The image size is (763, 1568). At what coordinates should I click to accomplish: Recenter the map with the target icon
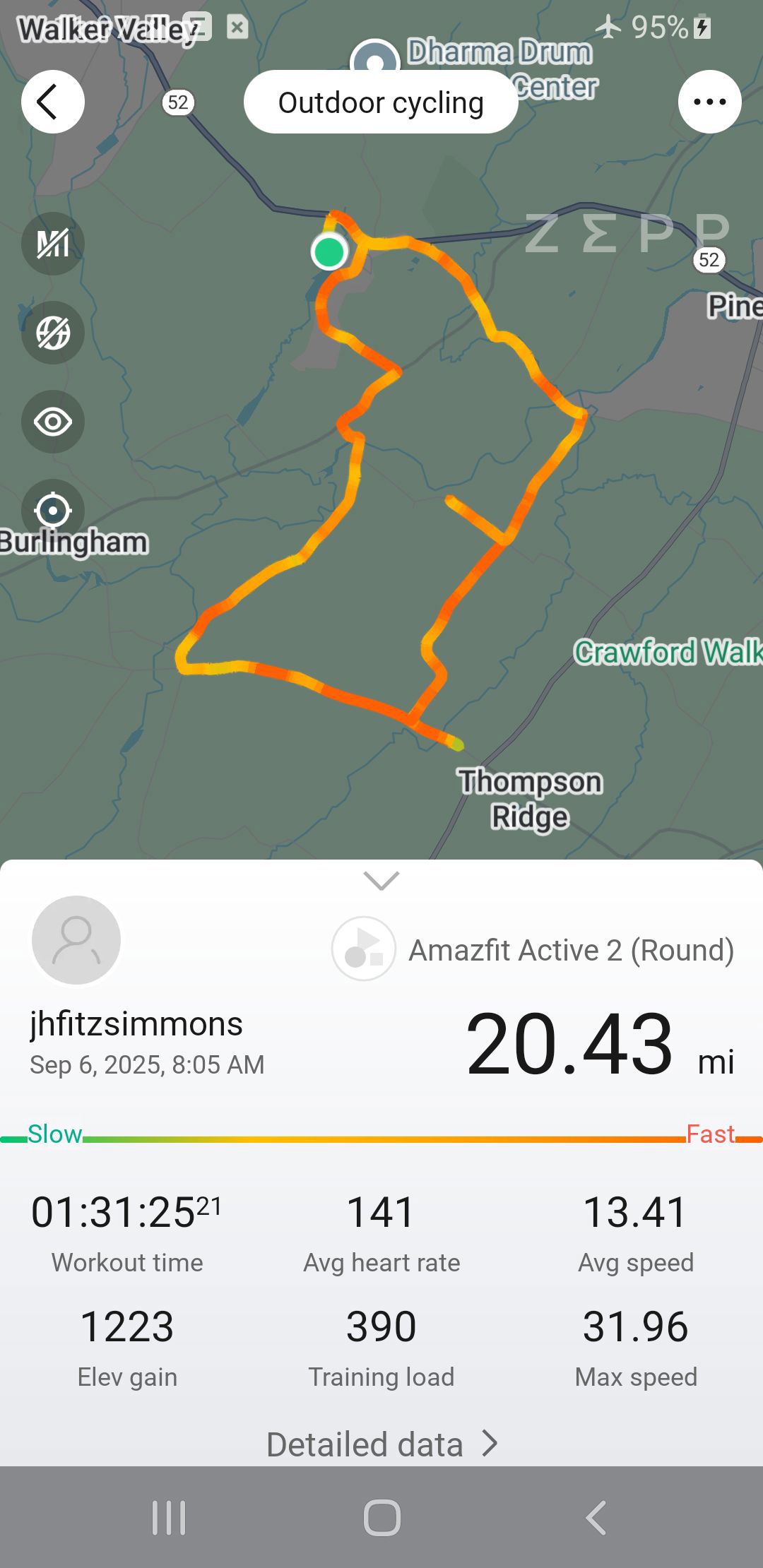[53, 510]
